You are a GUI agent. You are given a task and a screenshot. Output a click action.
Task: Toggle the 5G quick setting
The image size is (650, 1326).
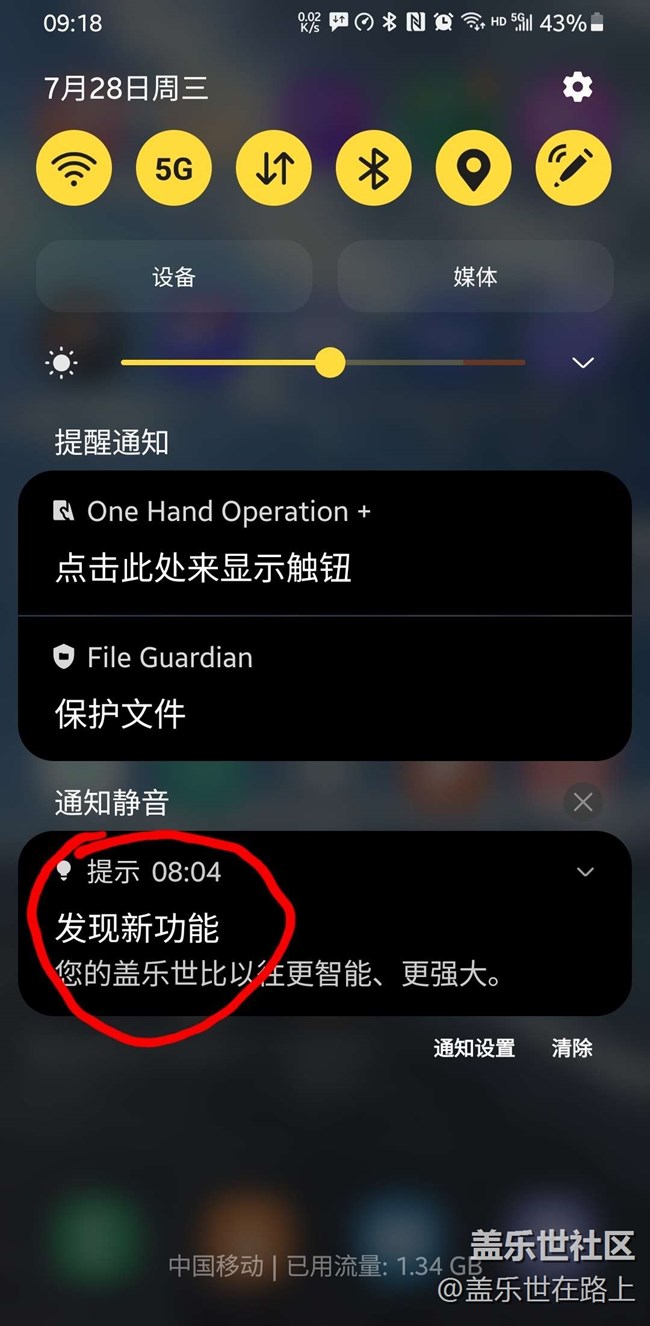click(174, 169)
